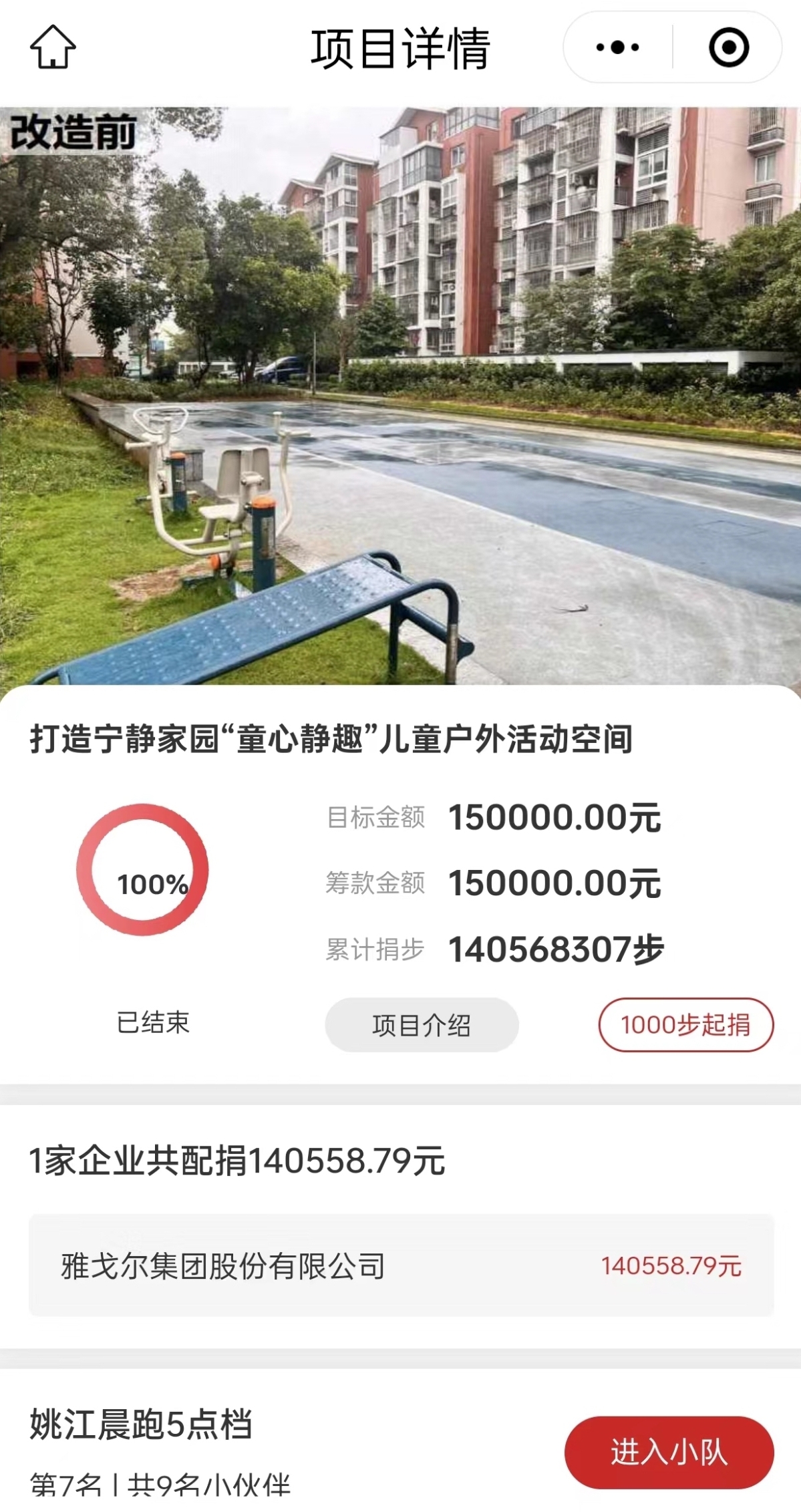Tap the '改造前' photo of the community
Screen dimensions: 801x1512
(x=401, y=394)
